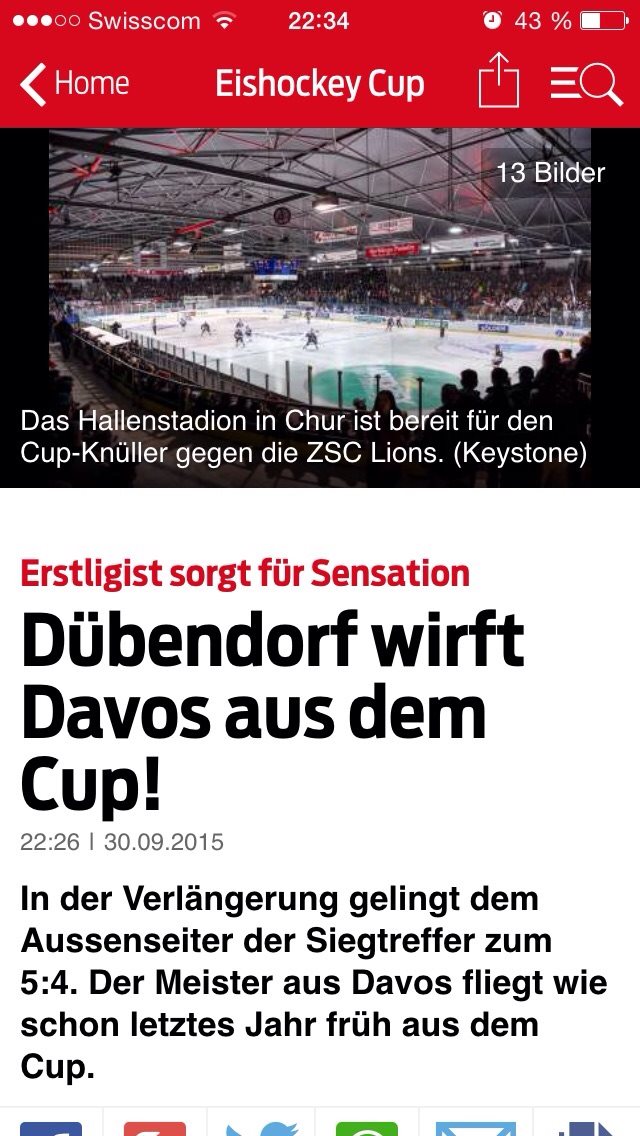Go back to Home
640x1136 pixels.
(75, 84)
